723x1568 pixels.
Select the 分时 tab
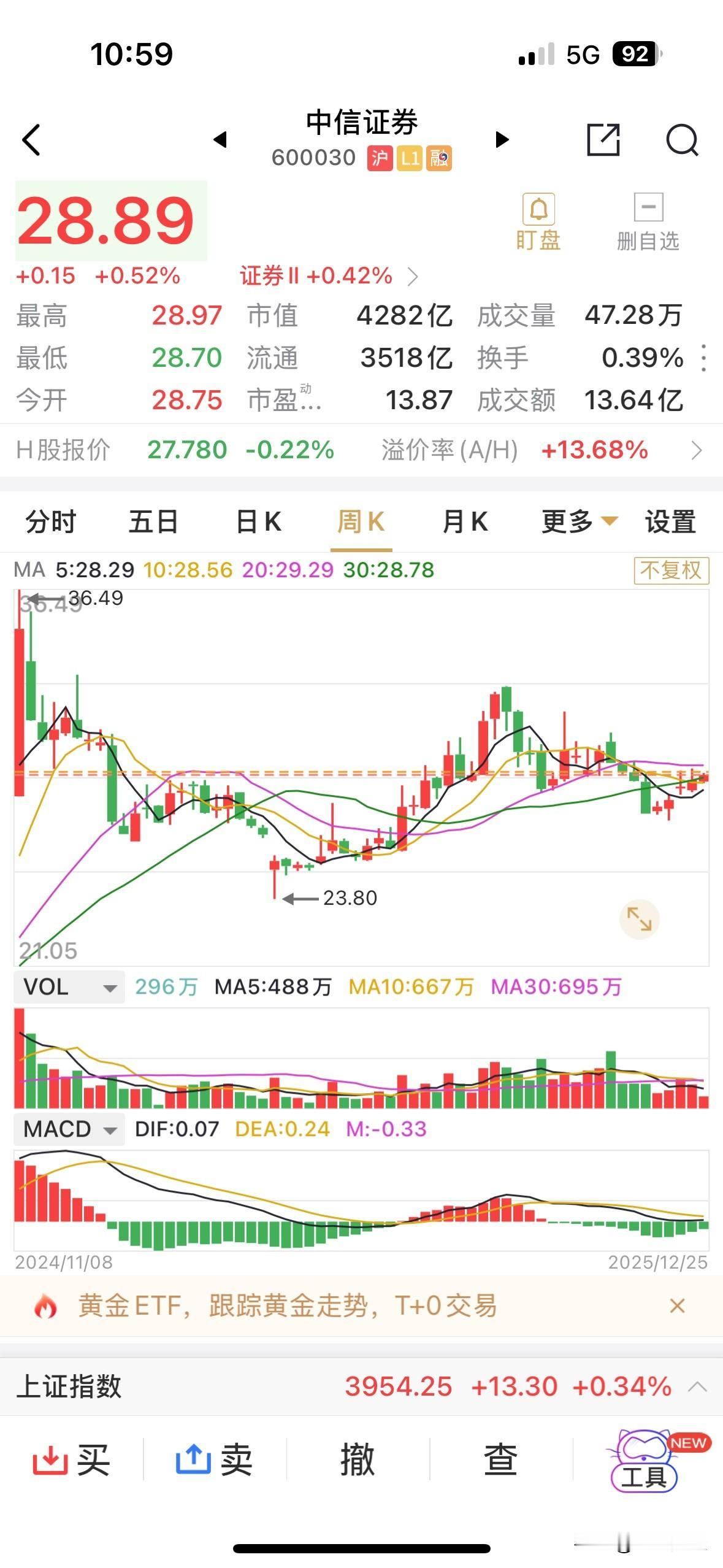pos(49,521)
